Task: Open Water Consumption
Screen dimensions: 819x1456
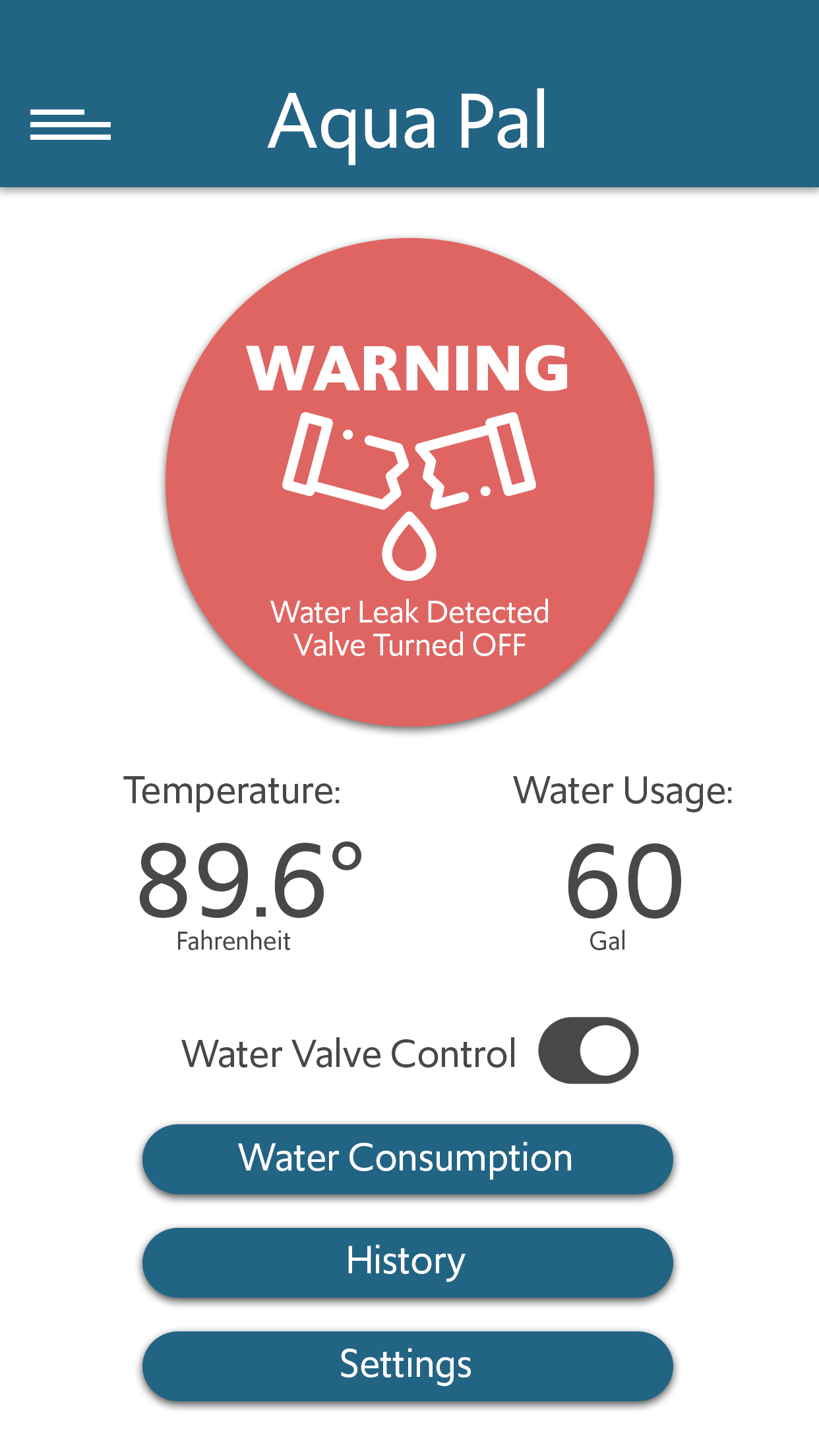Action: [408, 1159]
